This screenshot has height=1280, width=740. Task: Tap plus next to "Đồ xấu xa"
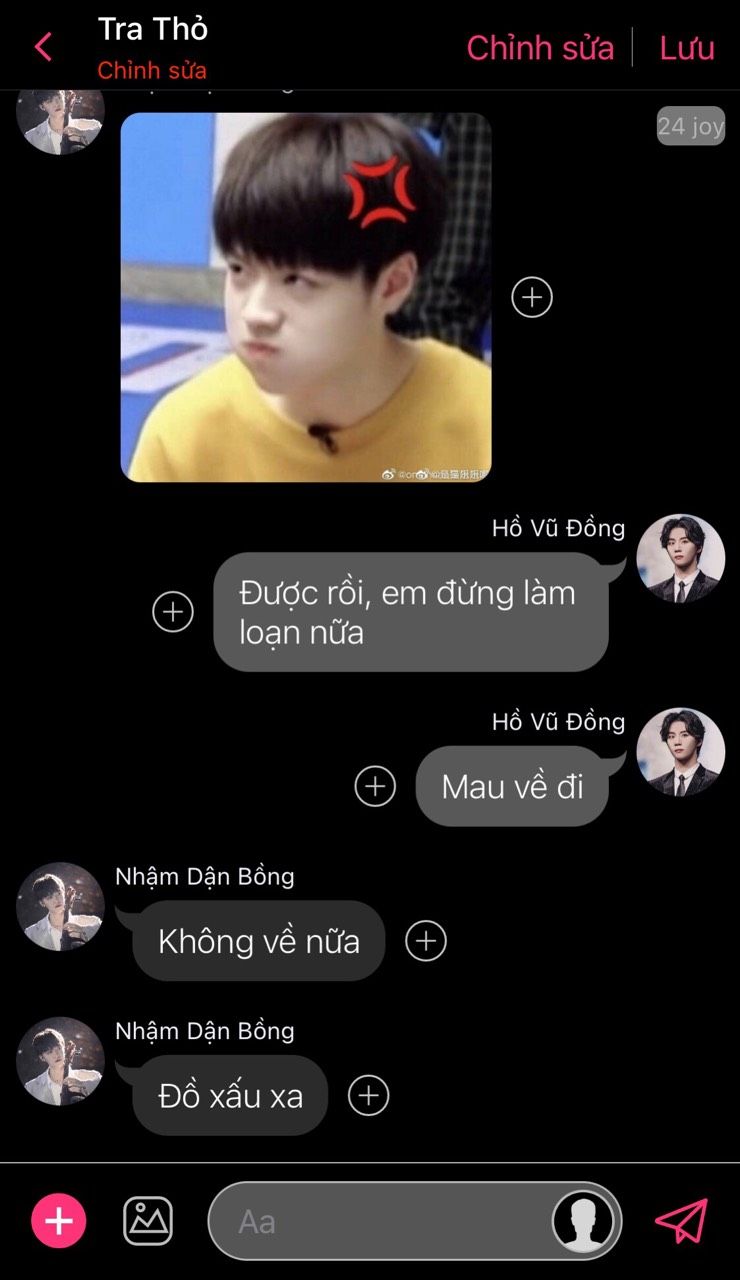pos(368,1095)
